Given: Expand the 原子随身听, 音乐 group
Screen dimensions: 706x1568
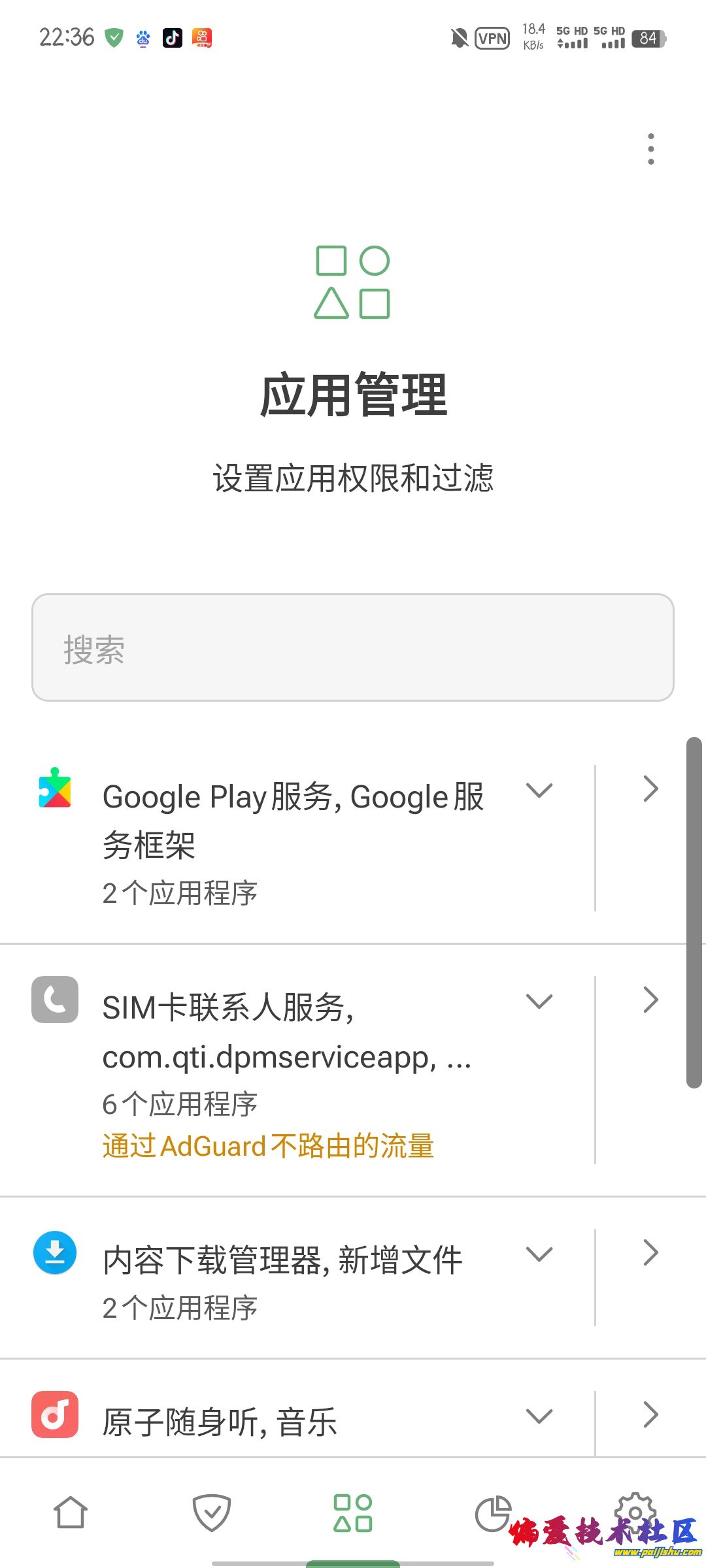Looking at the screenshot, I should [x=539, y=1416].
